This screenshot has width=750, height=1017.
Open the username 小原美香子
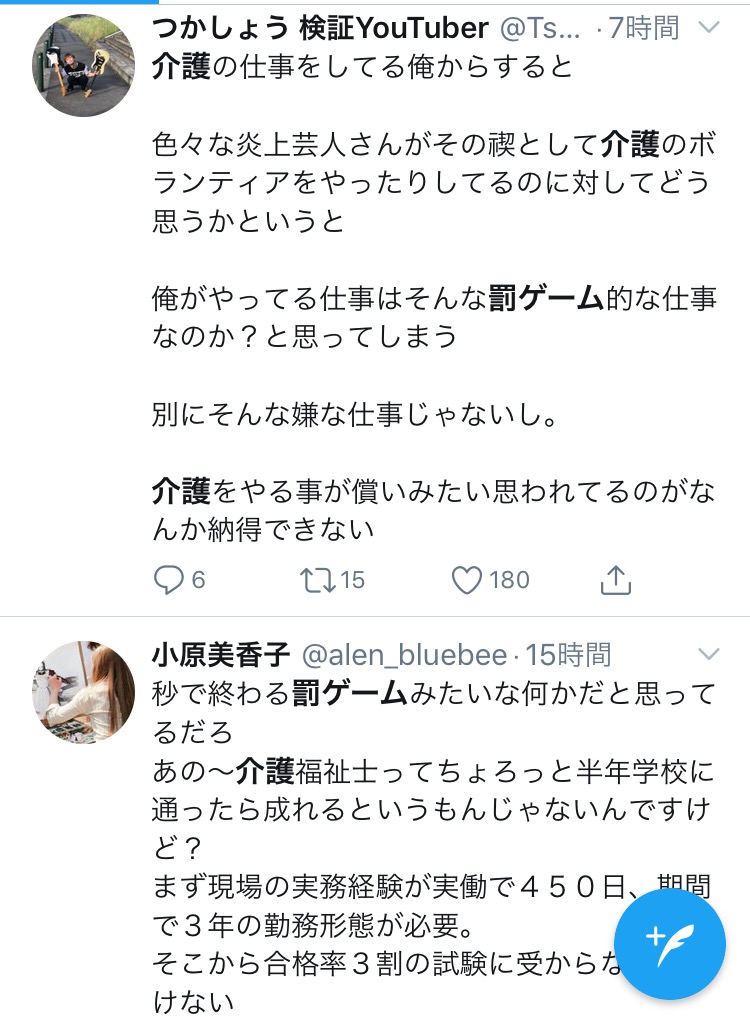pos(221,655)
